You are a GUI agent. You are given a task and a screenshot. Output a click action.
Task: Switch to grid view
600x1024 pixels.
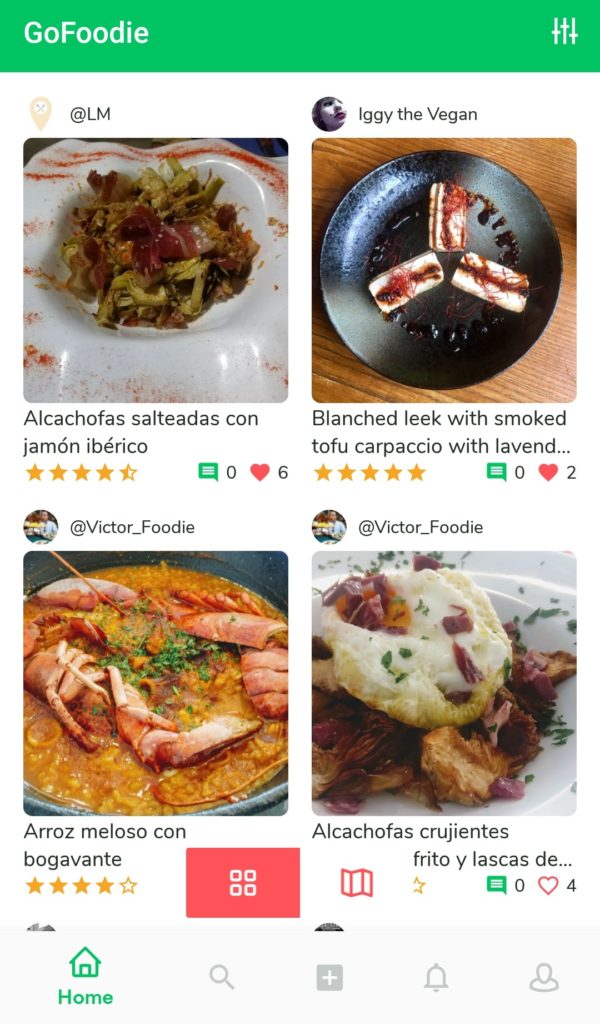point(243,882)
